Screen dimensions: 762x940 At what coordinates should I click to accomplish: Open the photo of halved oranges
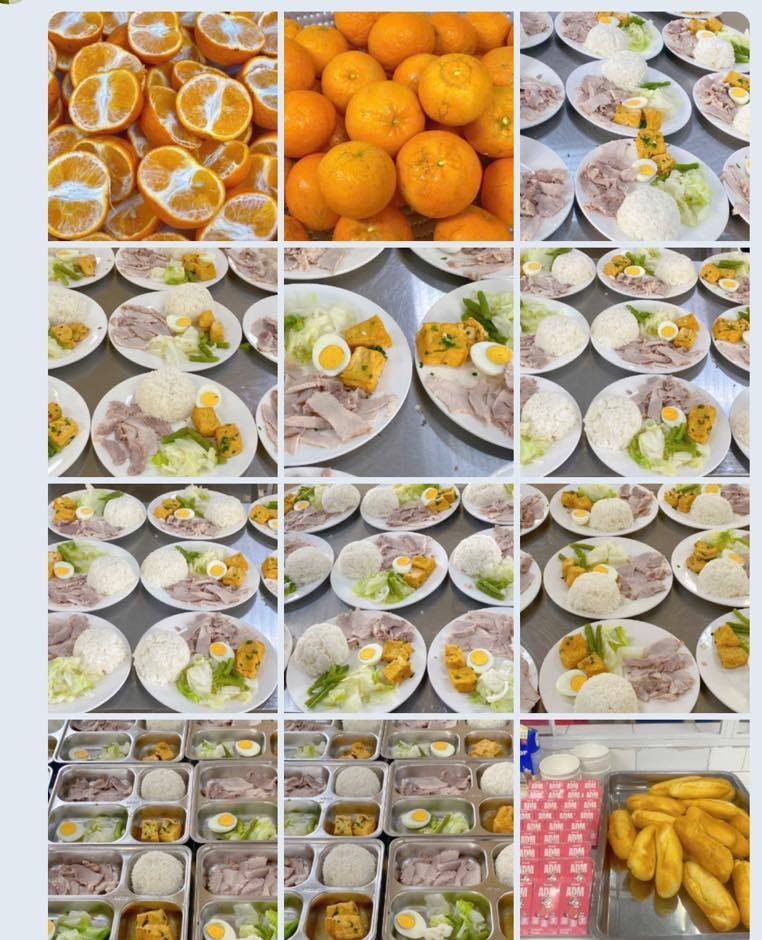tap(162, 126)
